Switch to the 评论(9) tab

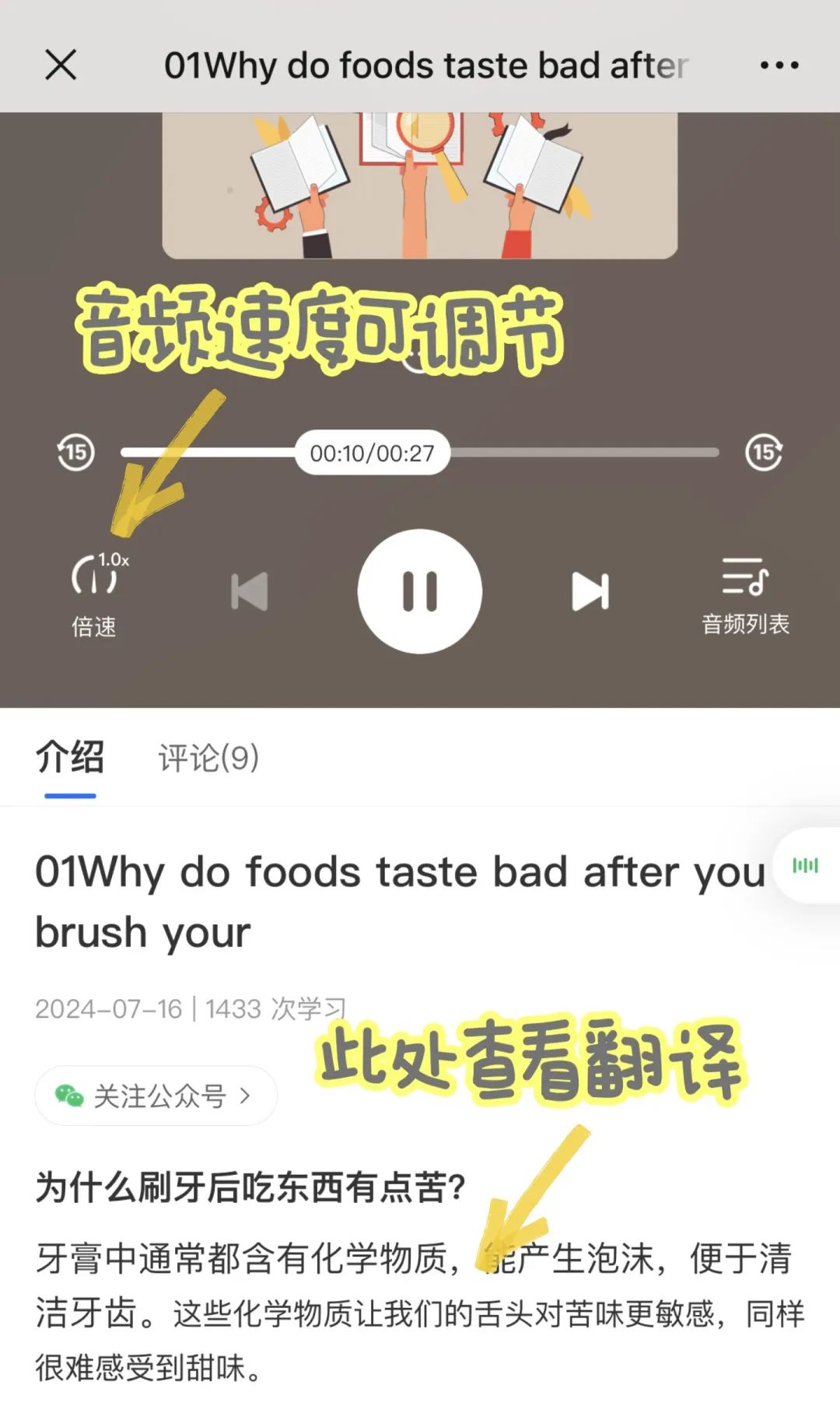tap(208, 758)
